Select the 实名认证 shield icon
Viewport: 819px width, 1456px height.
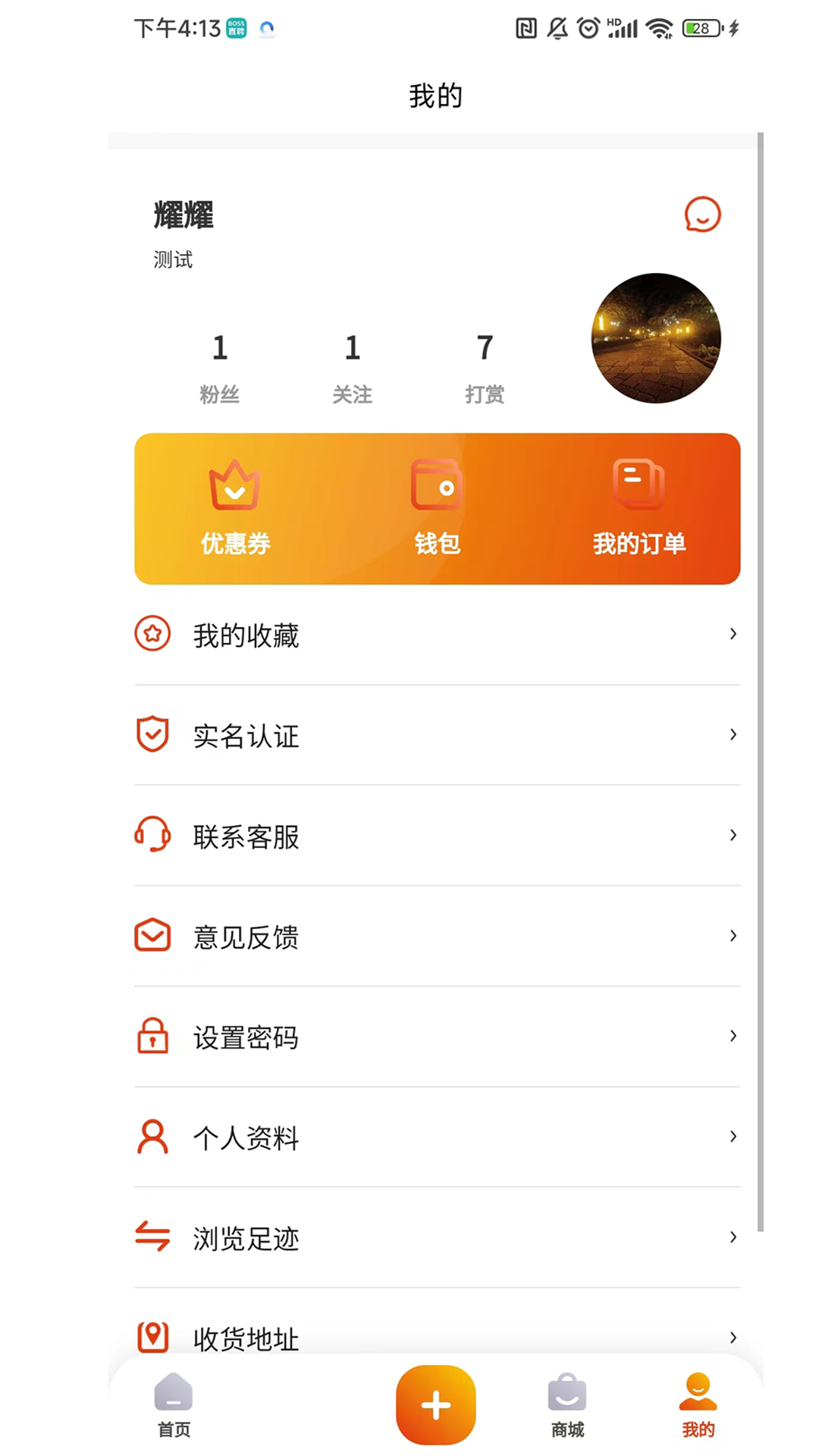[x=152, y=734]
